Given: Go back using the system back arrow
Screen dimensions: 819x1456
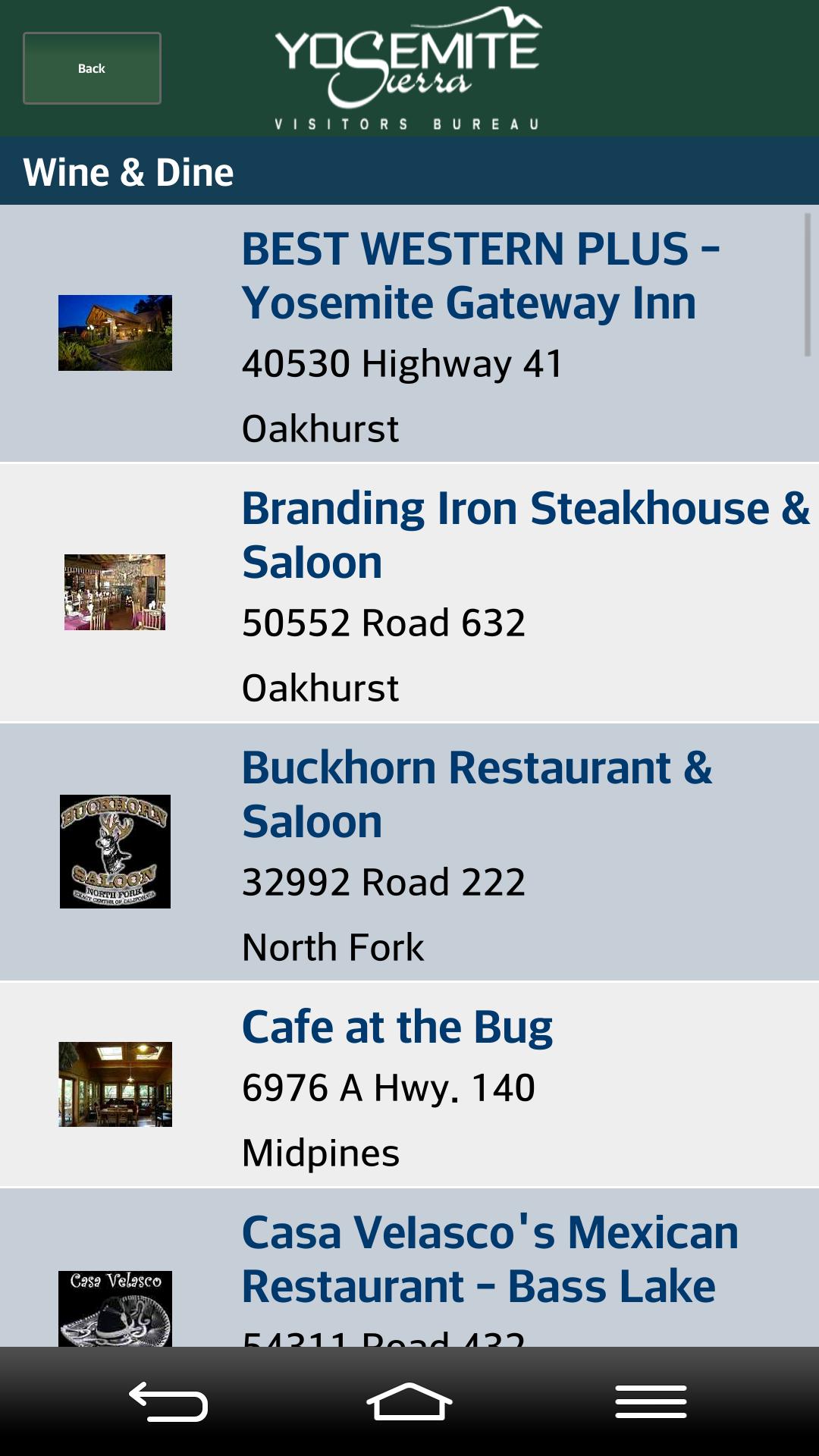Looking at the screenshot, I should tap(168, 1401).
